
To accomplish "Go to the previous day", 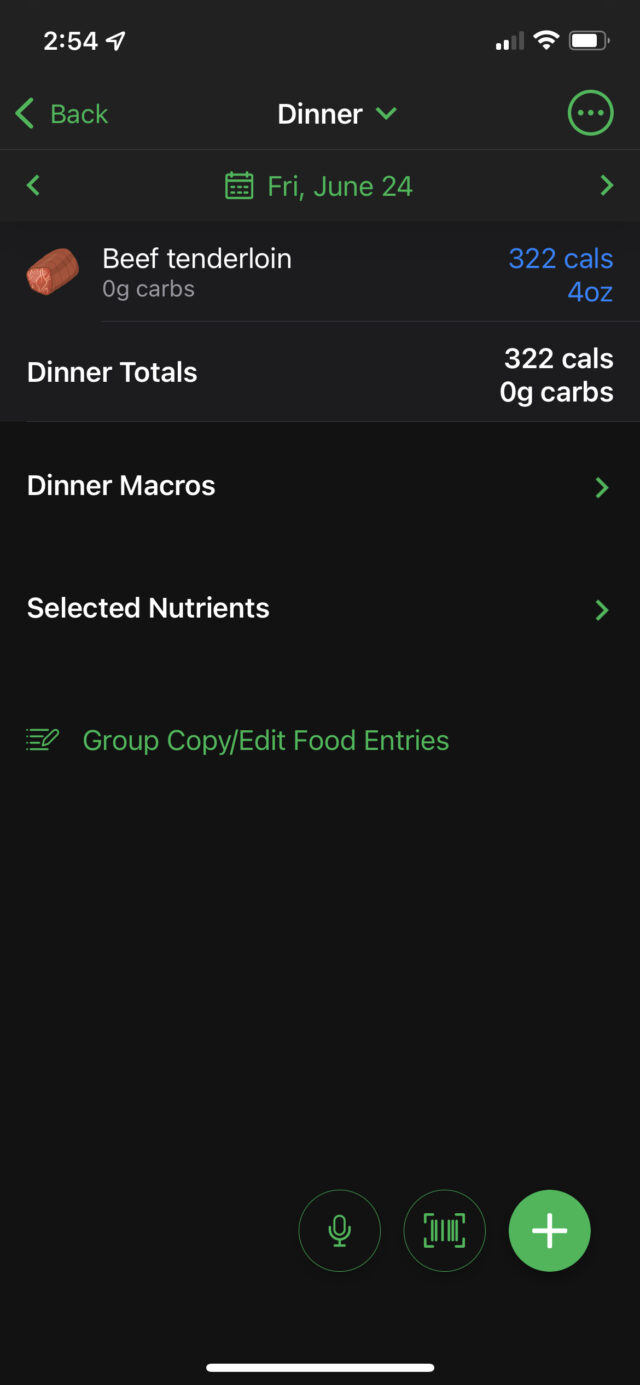I will tap(33, 185).
